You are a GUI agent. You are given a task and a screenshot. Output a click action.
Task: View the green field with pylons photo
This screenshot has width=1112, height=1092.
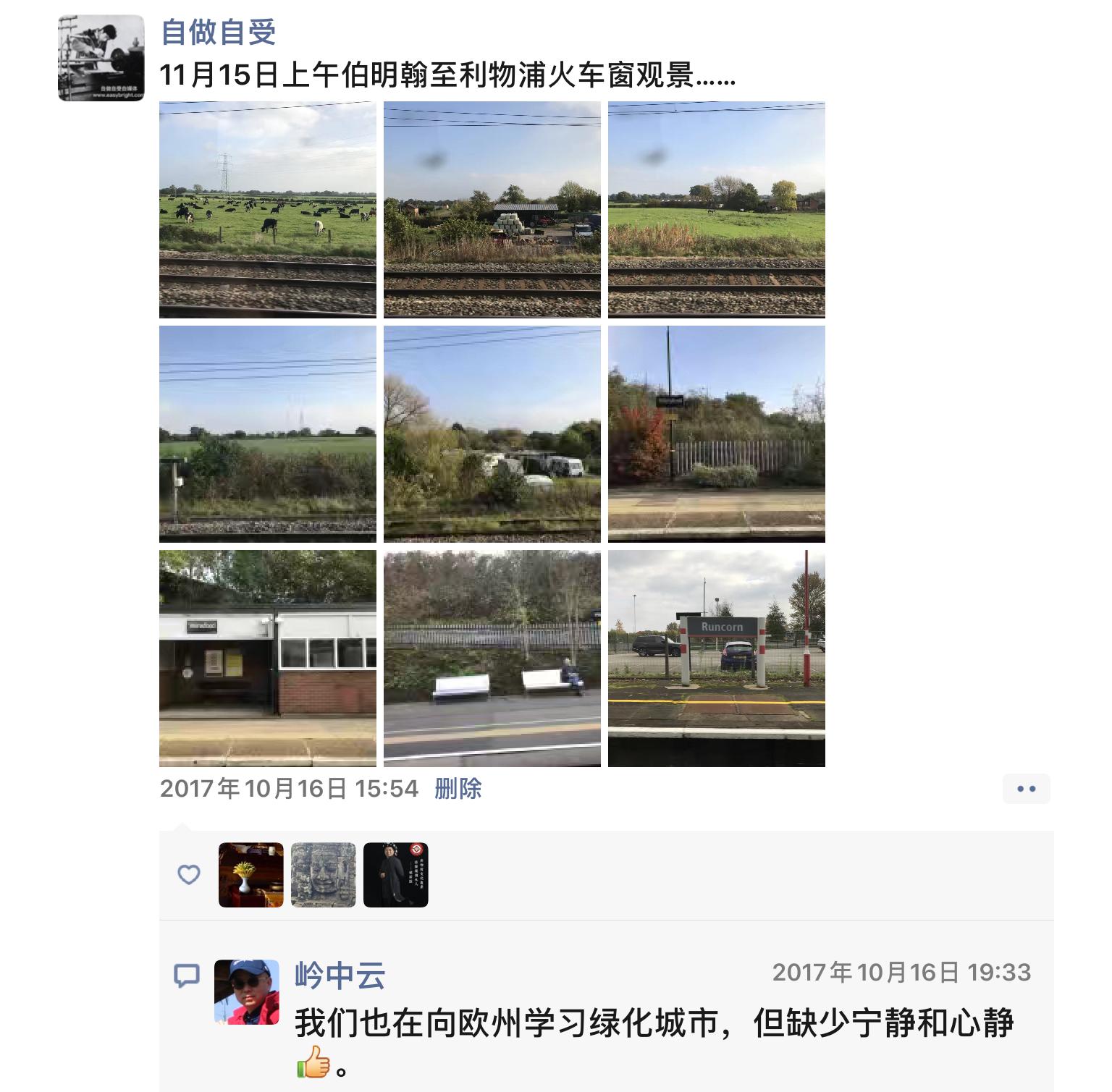[268, 434]
